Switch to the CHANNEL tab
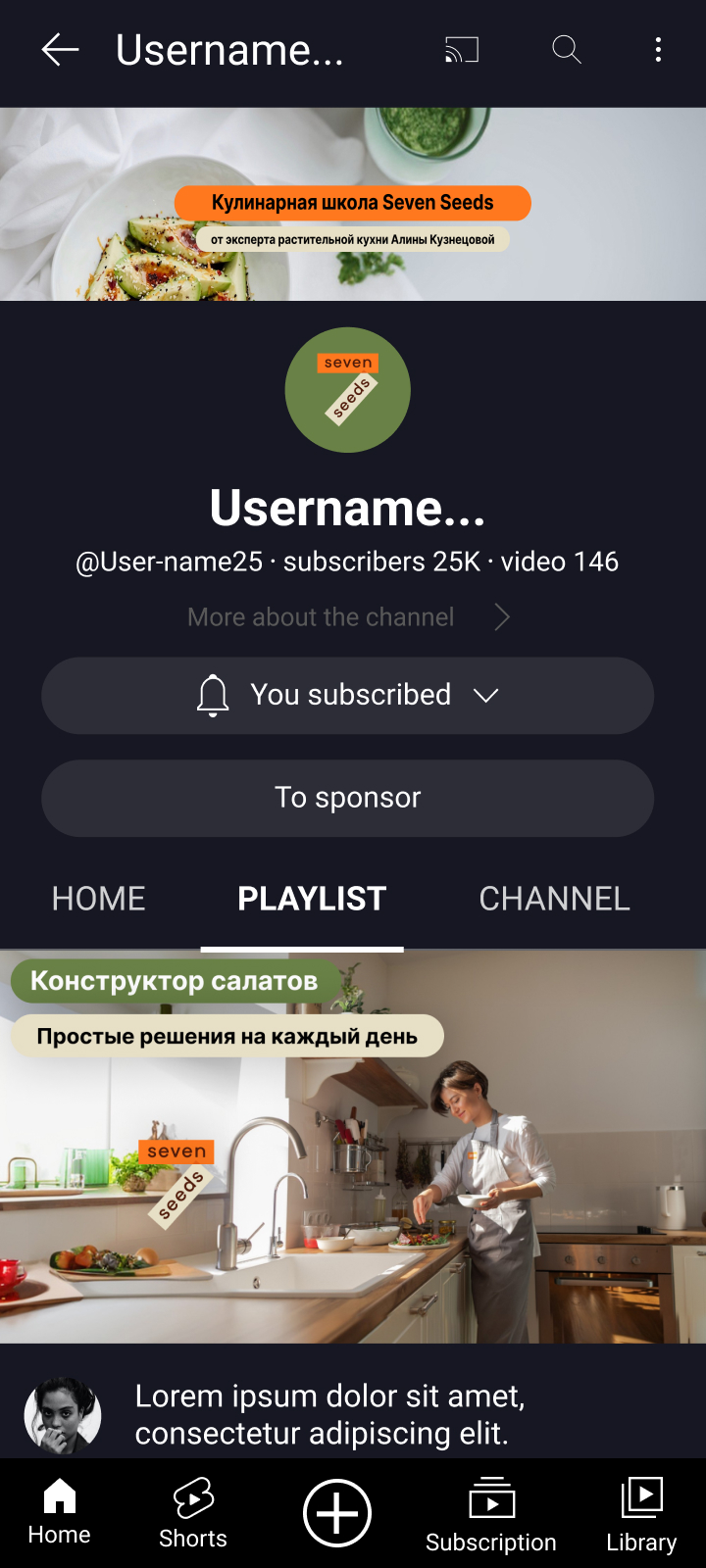Image resolution: width=706 pixels, height=1568 pixels. click(554, 899)
